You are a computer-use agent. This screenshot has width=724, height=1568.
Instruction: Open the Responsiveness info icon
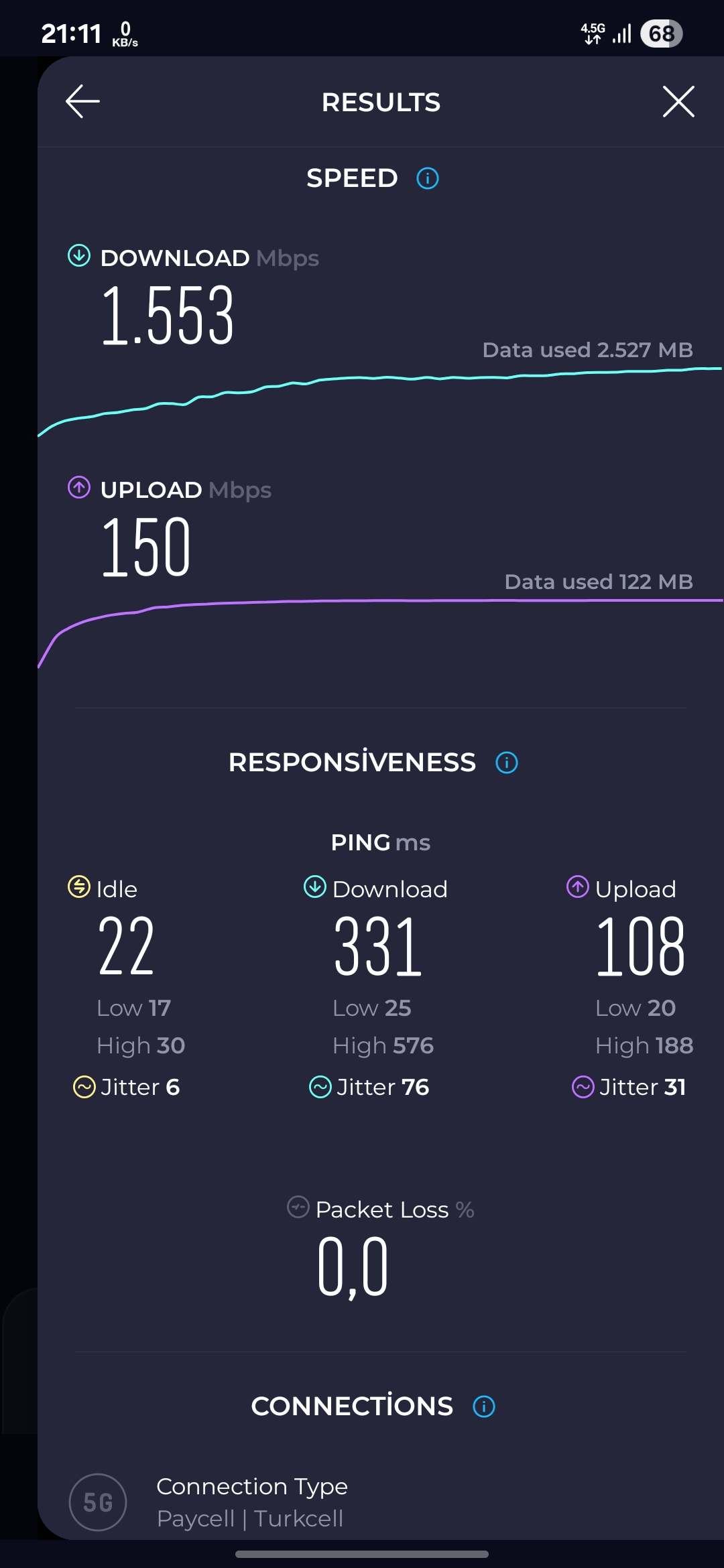[x=507, y=763]
